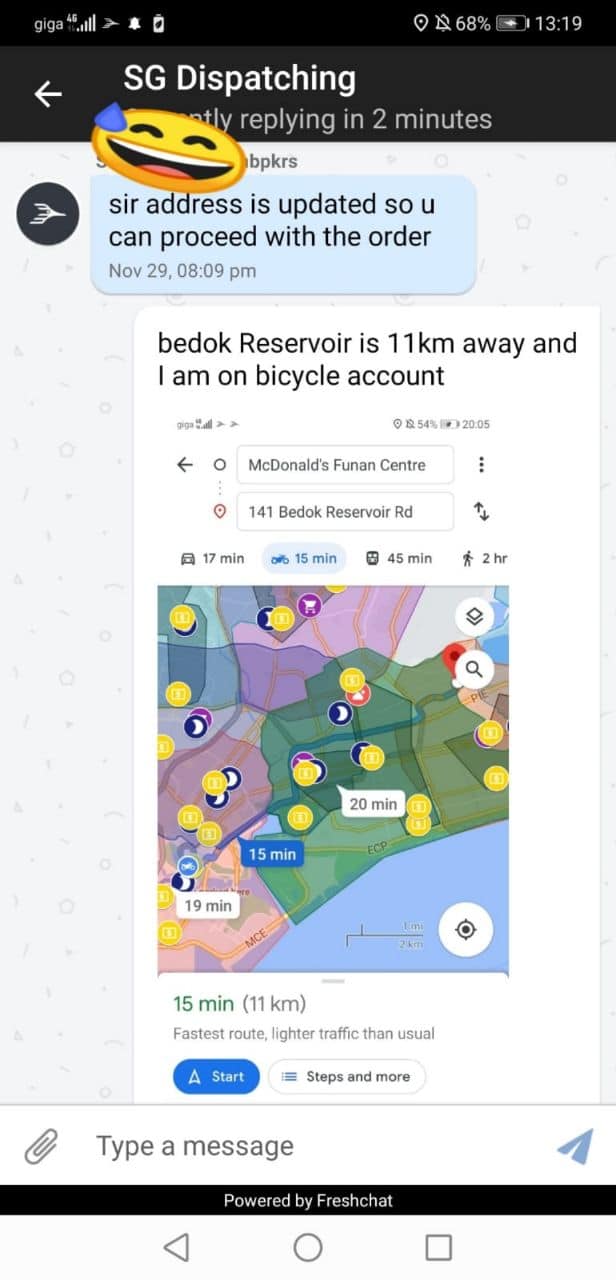Go back from SG Dispatching chat
Image resolution: width=616 pixels, height=1280 pixels.
pos(48,94)
